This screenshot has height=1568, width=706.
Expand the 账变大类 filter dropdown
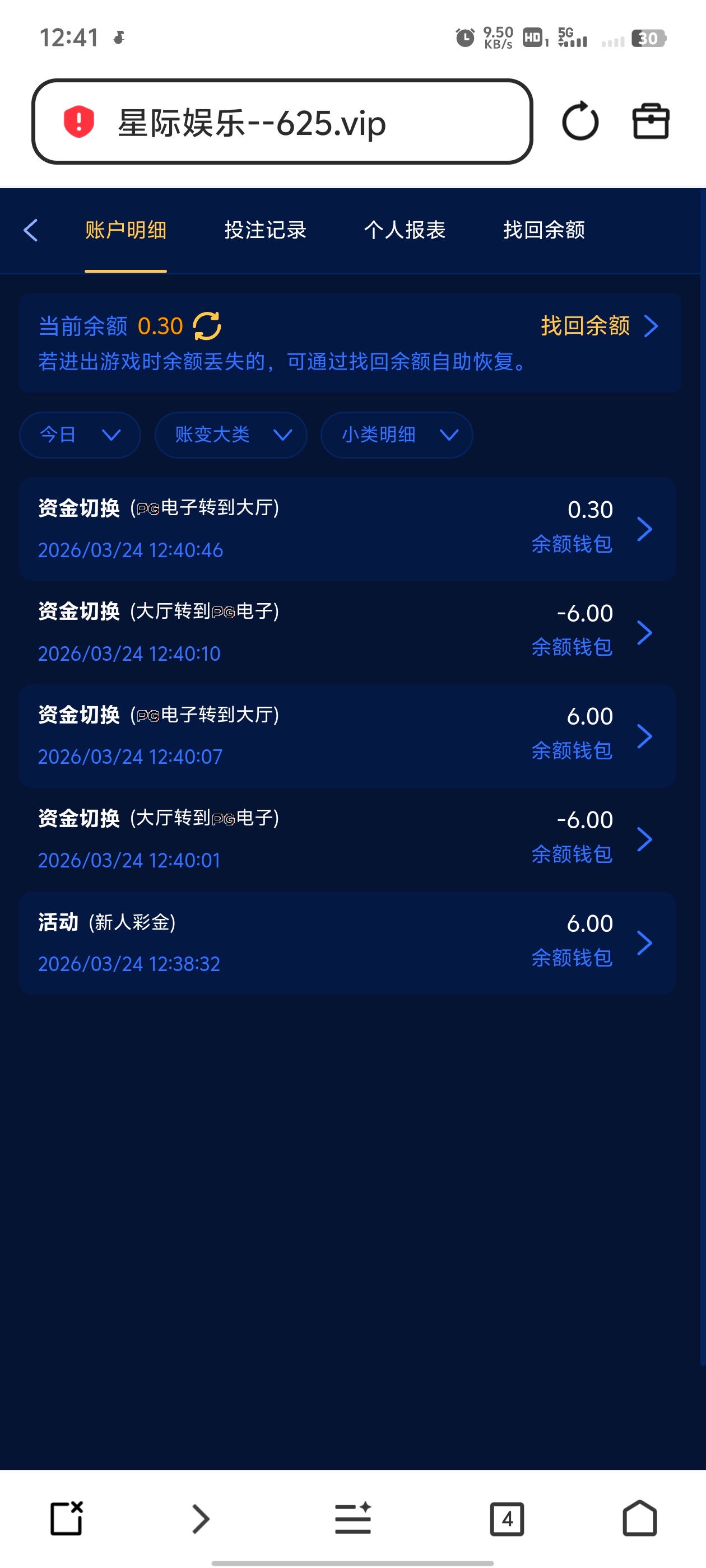(x=230, y=435)
